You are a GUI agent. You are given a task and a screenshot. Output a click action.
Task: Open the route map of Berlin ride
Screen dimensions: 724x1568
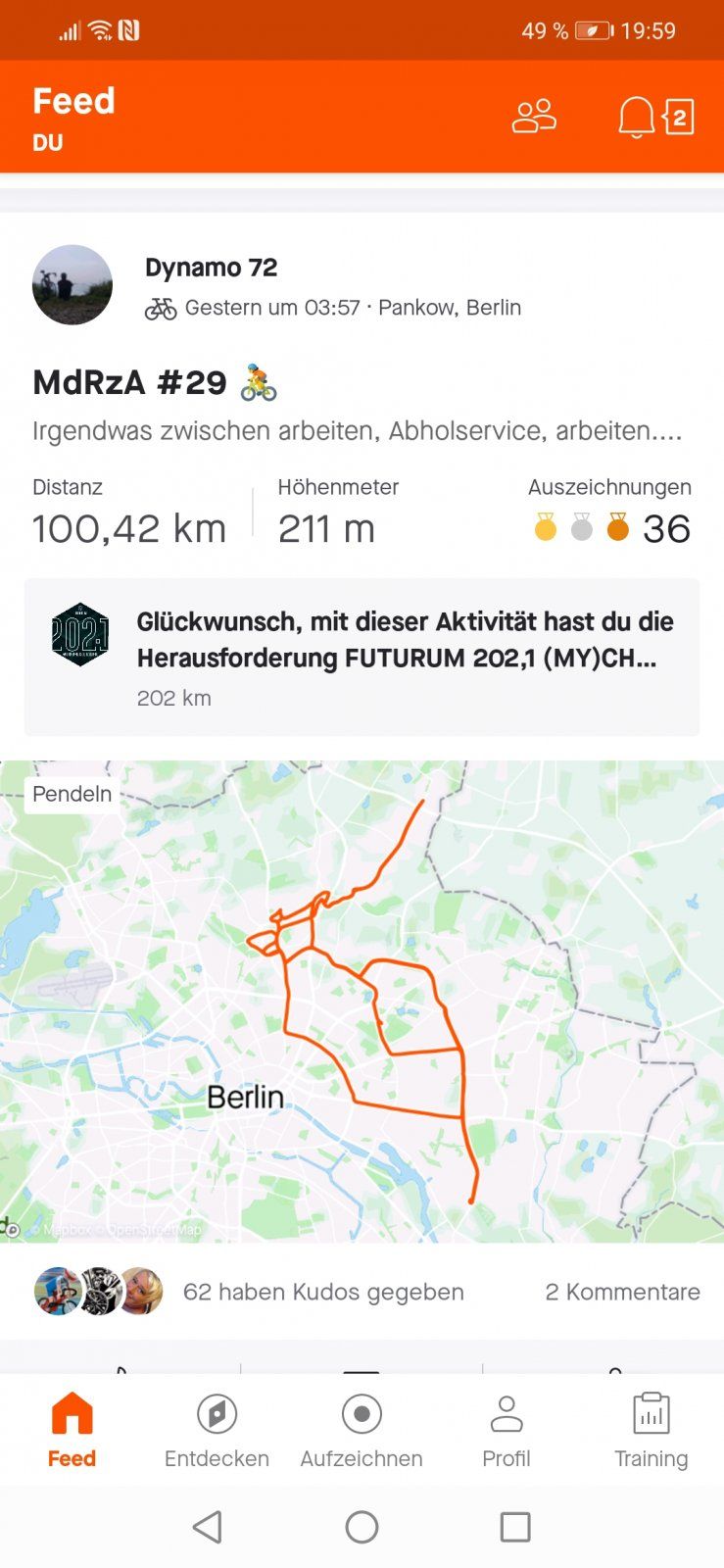[362, 1002]
